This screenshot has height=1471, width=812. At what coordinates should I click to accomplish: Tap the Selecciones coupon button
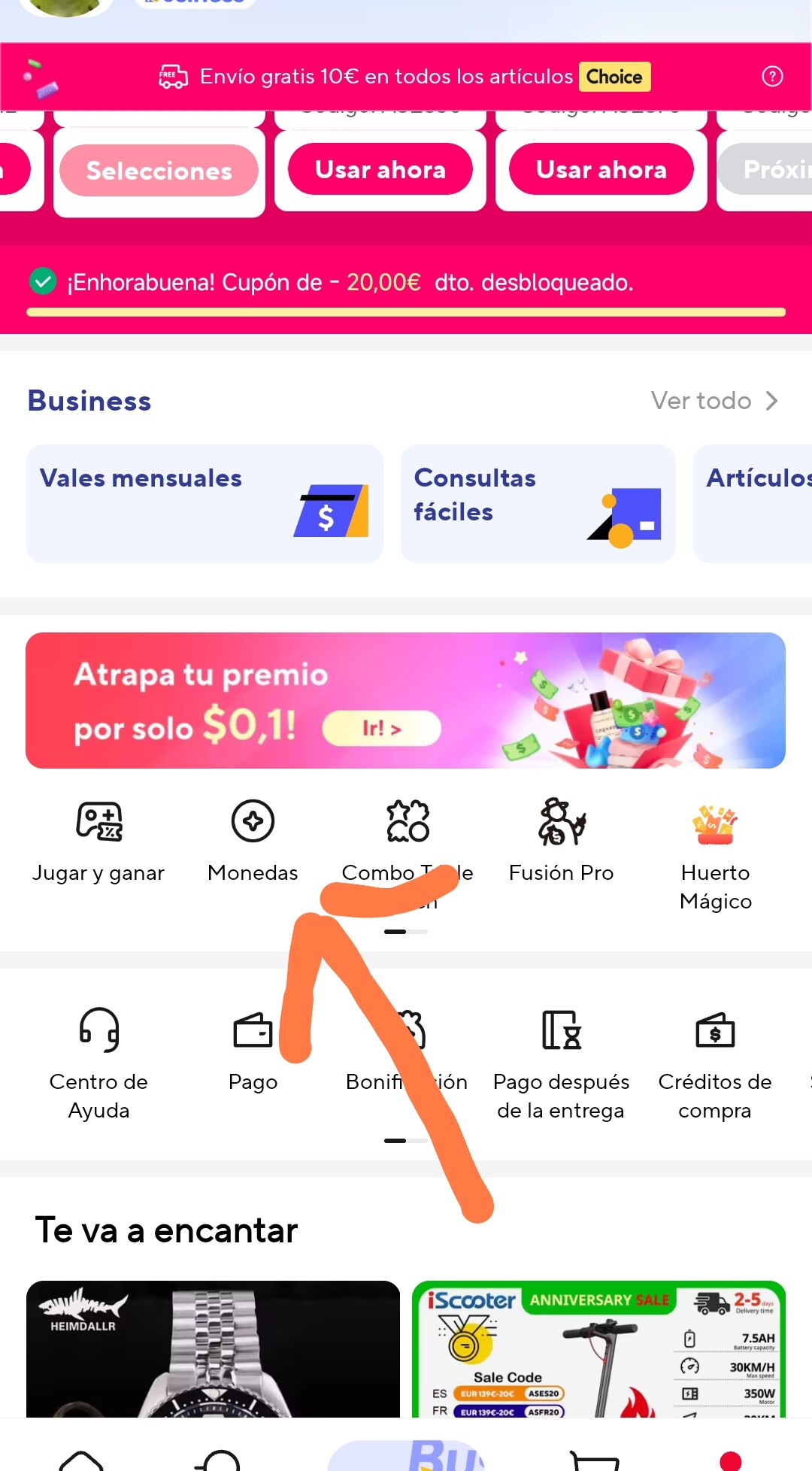(159, 171)
